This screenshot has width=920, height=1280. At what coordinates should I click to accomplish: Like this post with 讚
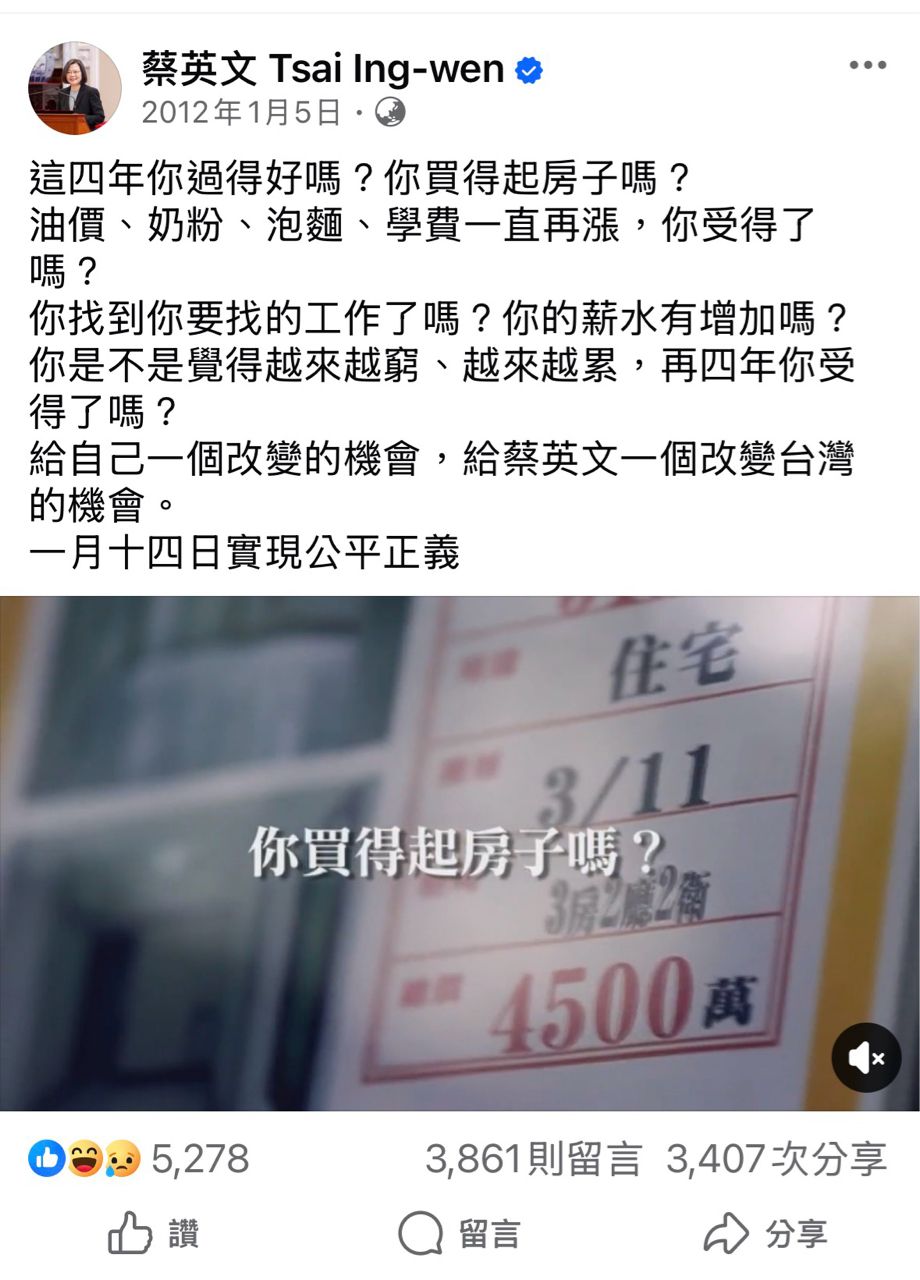click(153, 1234)
